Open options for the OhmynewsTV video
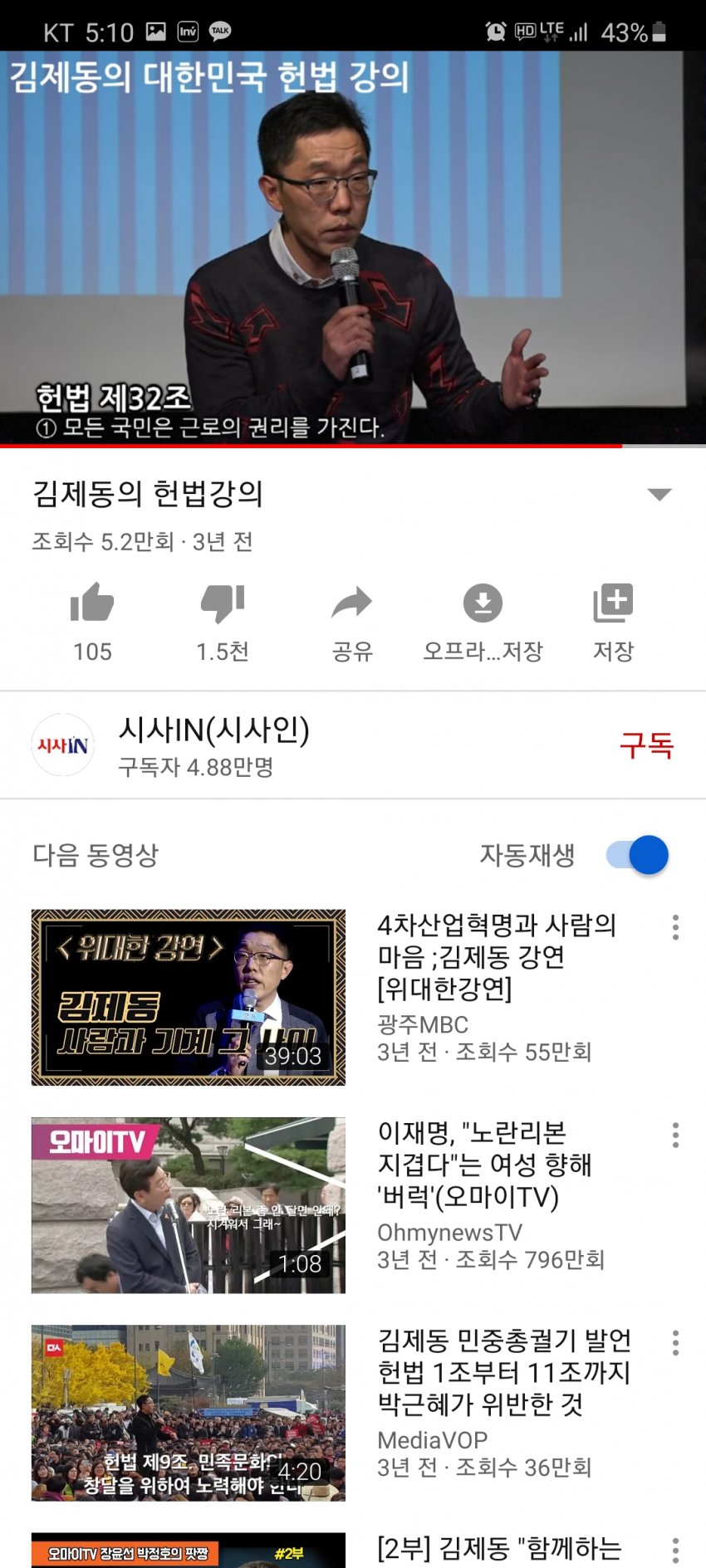The image size is (706, 1568). [675, 1135]
